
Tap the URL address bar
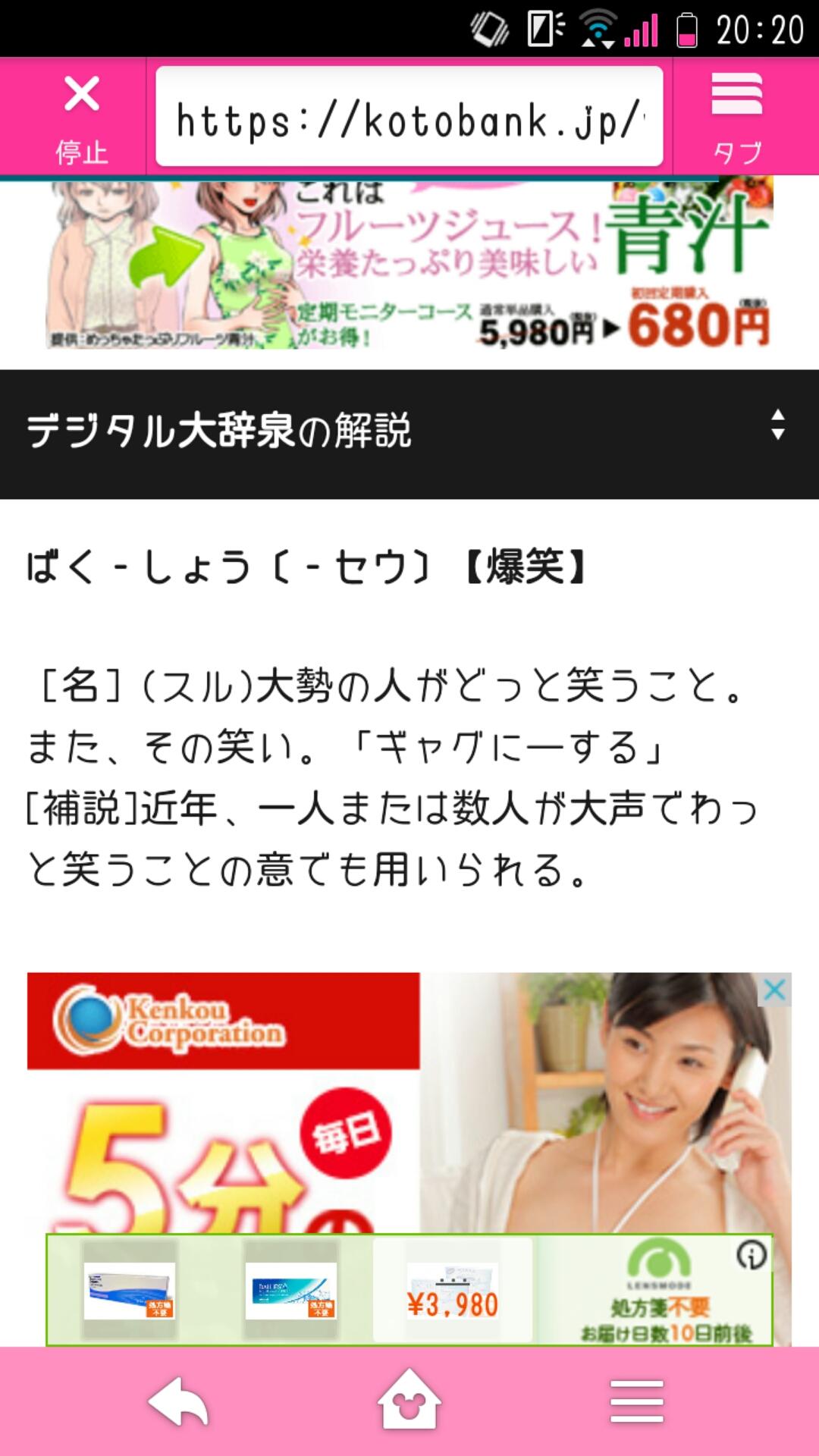click(x=409, y=118)
